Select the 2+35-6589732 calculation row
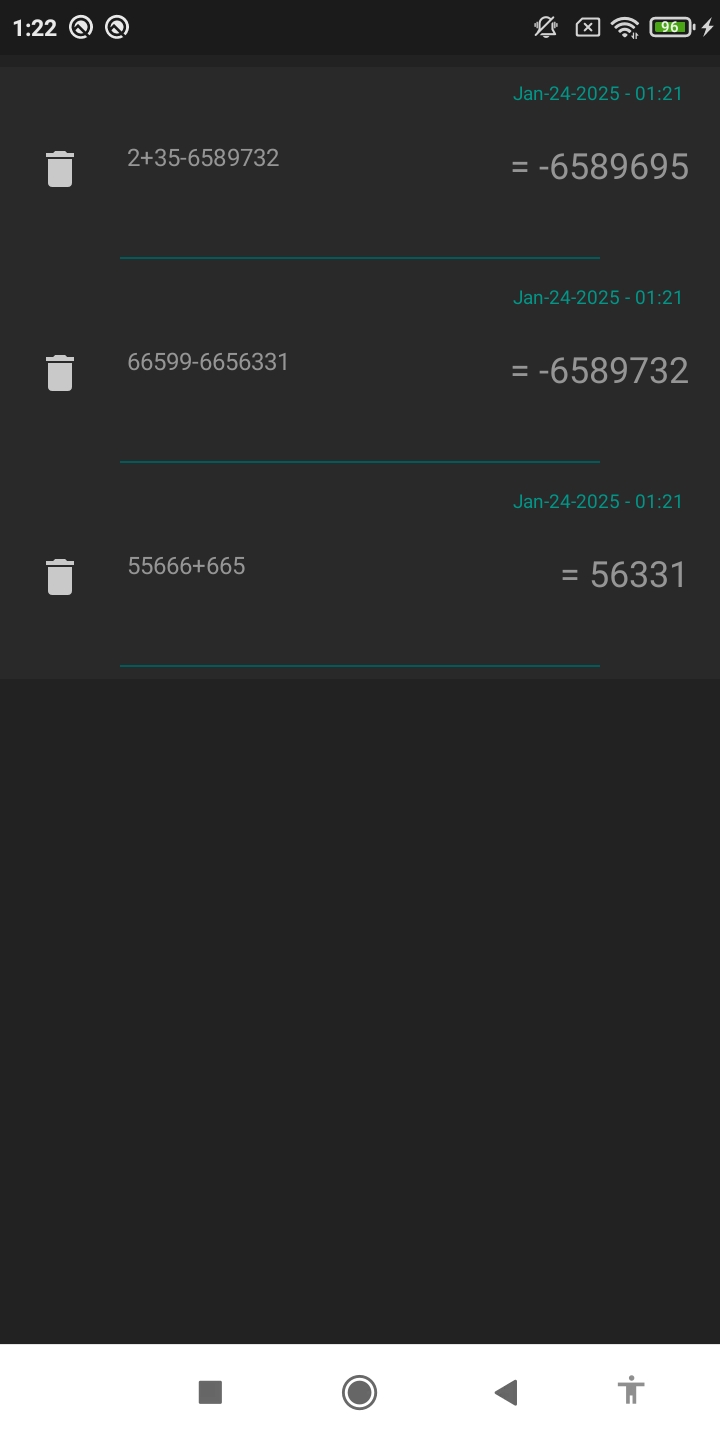This screenshot has width=720, height=1440. pos(360,169)
